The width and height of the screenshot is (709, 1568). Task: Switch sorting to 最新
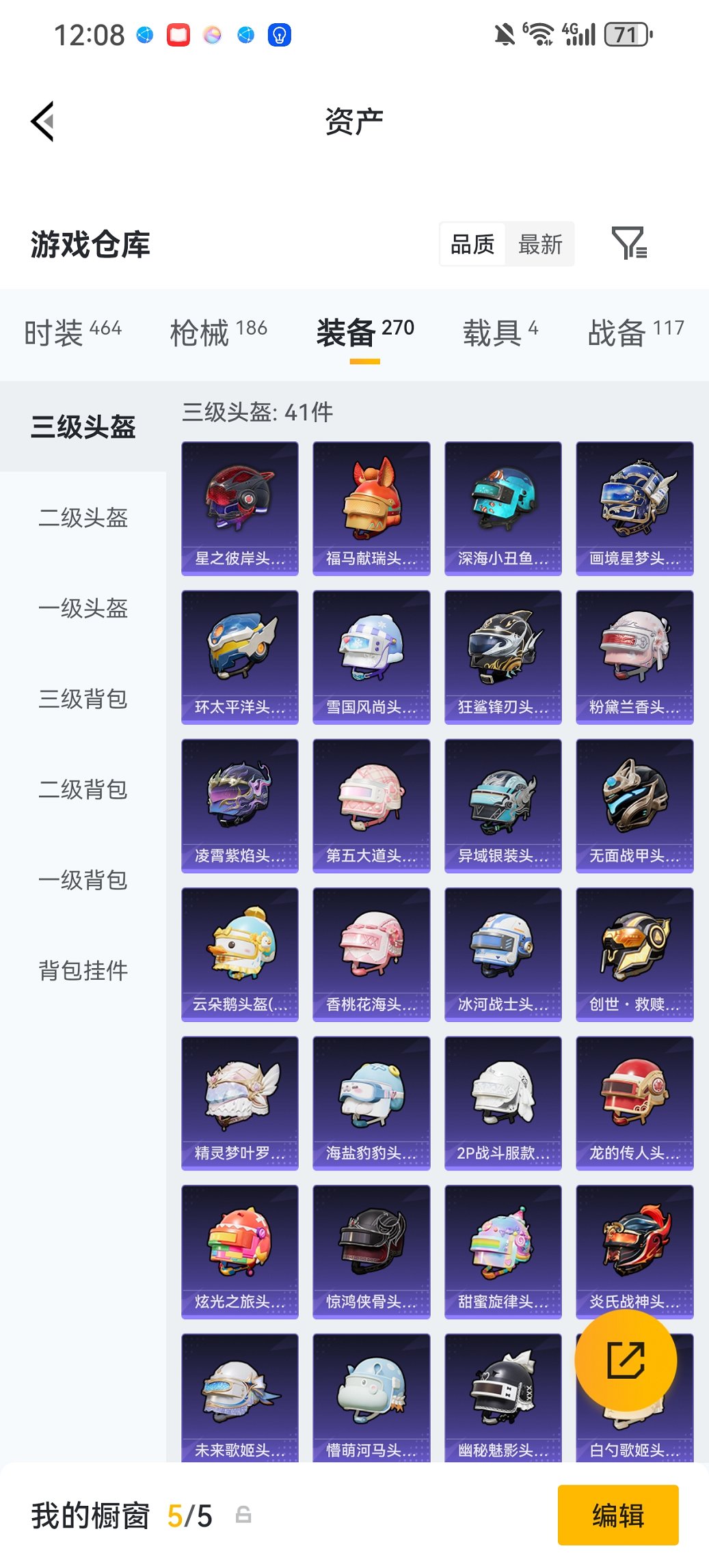(540, 244)
